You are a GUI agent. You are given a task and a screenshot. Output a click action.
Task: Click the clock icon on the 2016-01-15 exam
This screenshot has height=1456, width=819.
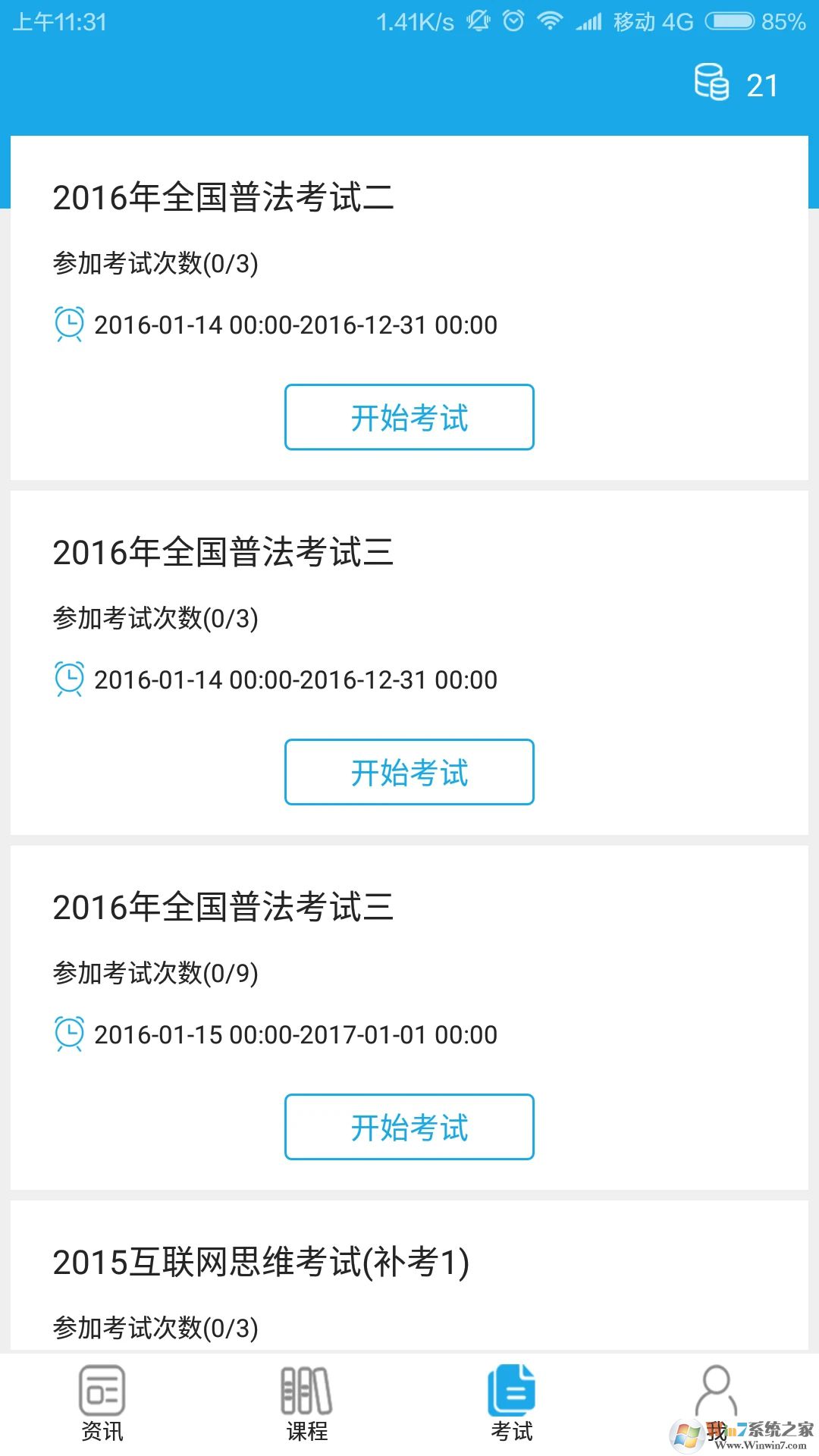[x=67, y=1033]
